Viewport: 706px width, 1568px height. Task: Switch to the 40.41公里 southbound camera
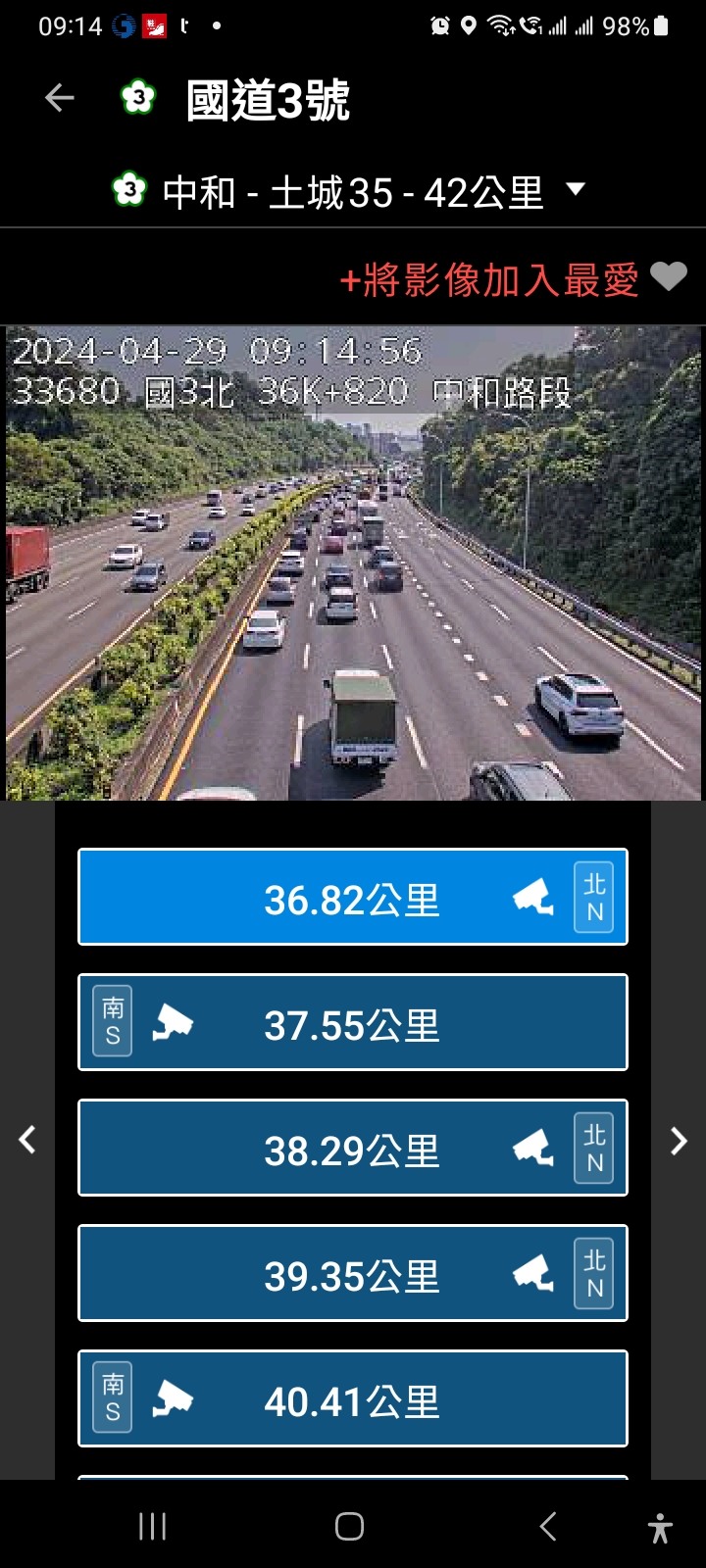coord(353,1399)
